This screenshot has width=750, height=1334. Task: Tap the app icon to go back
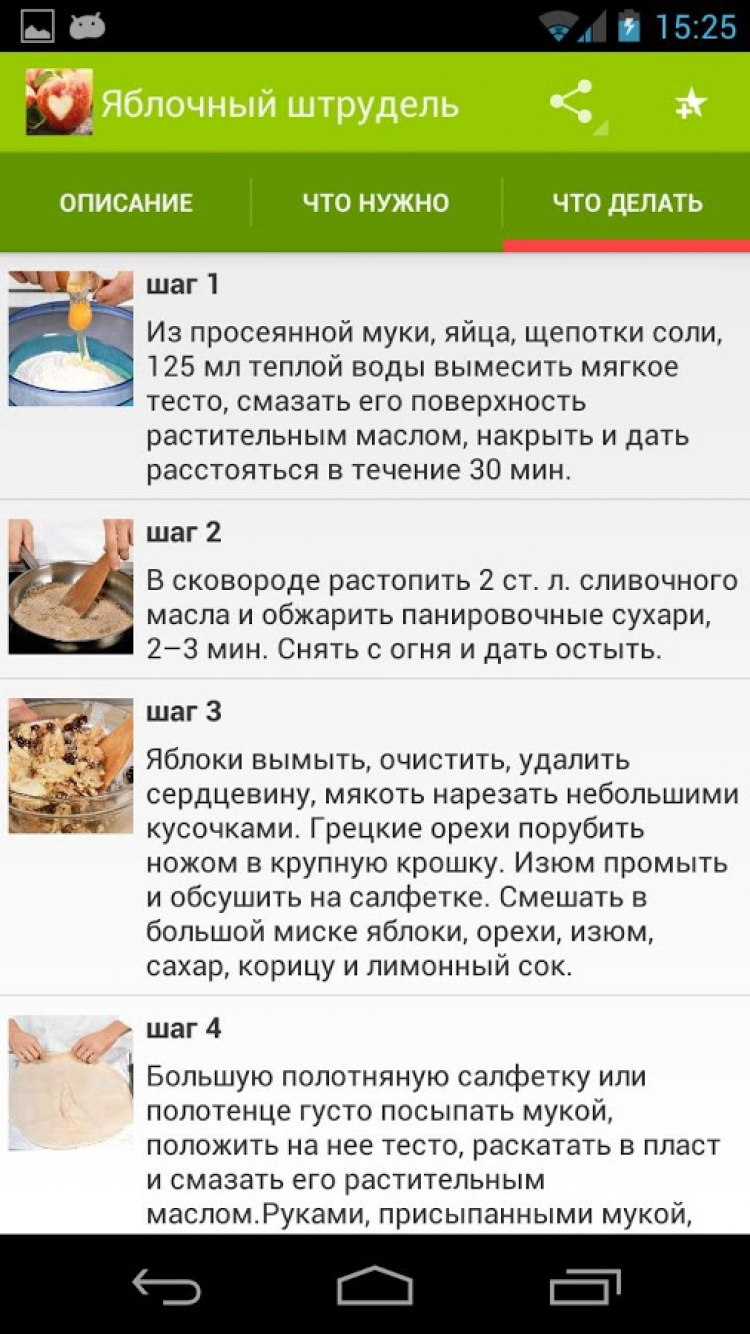(x=59, y=102)
